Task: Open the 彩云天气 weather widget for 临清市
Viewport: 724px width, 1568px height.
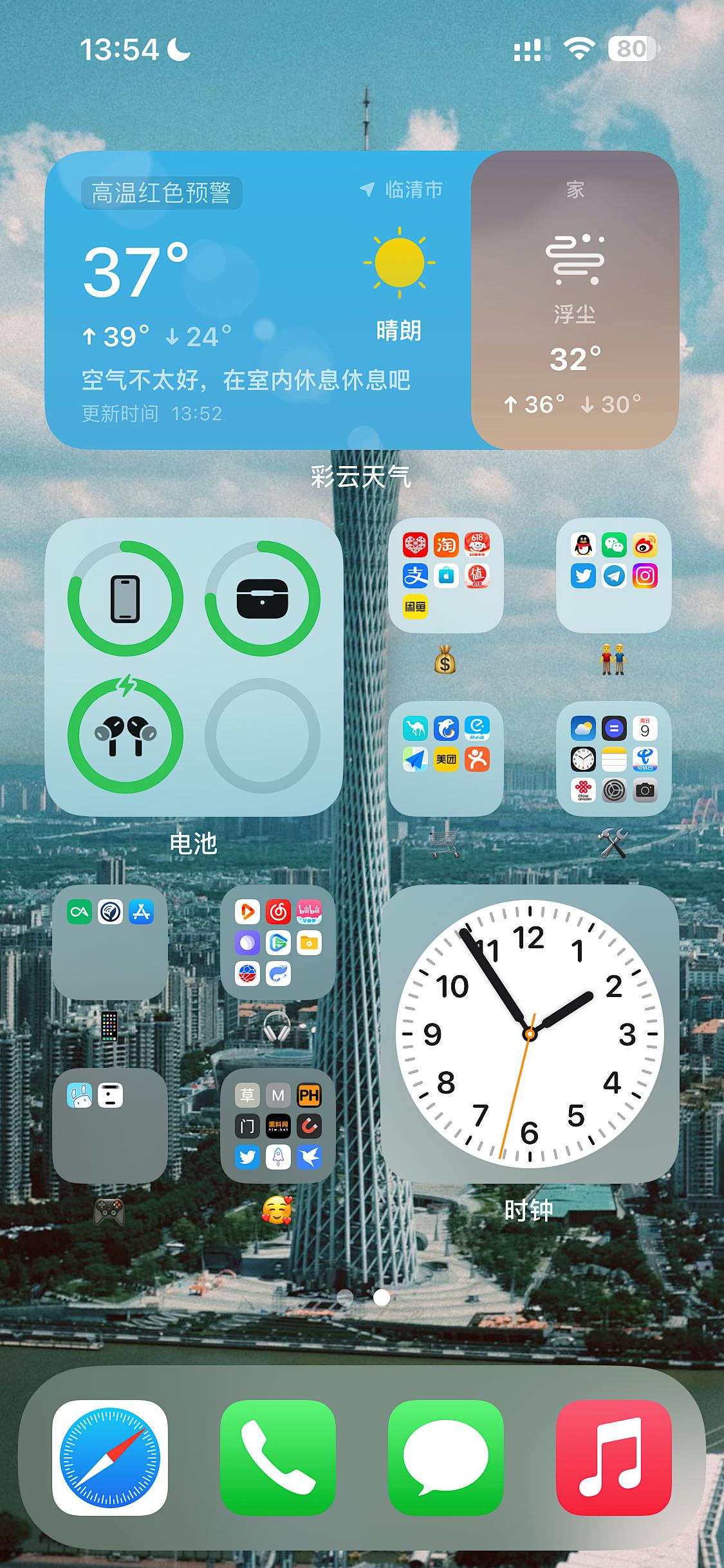Action: coord(257,300)
